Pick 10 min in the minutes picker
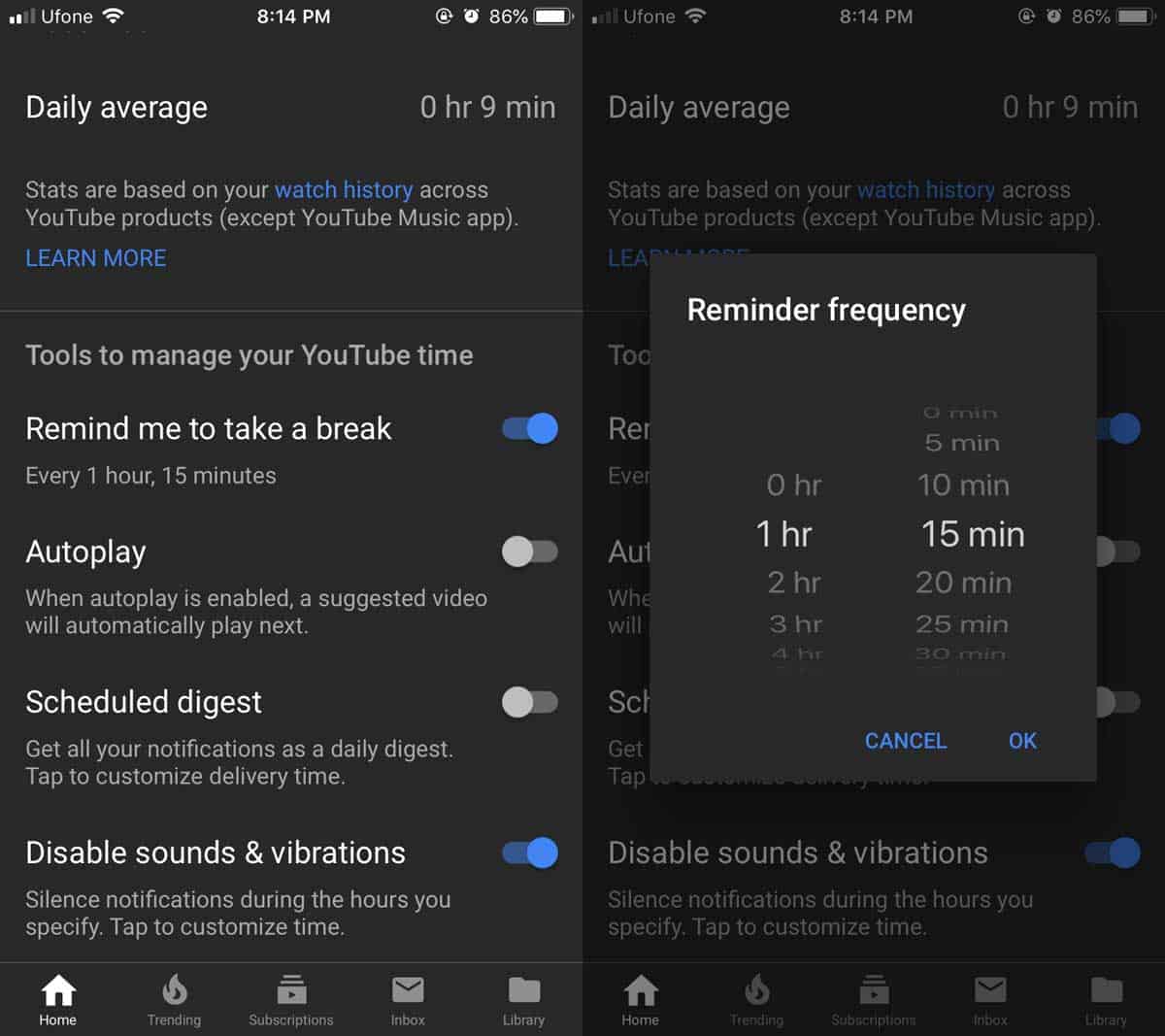Image resolution: width=1165 pixels, height=1036 pixels. click(963, 485)
